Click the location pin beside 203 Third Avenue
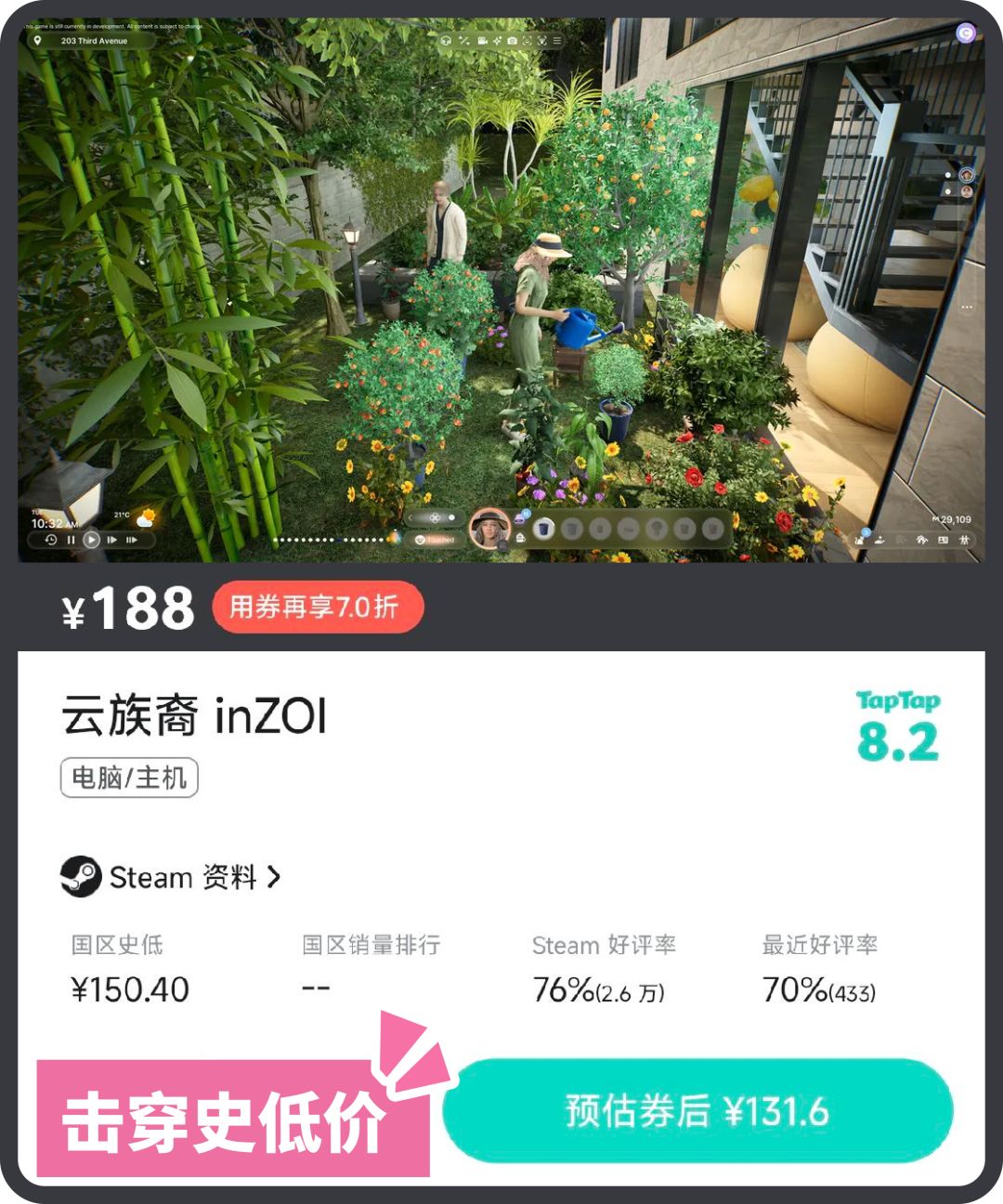 point(37,41)
